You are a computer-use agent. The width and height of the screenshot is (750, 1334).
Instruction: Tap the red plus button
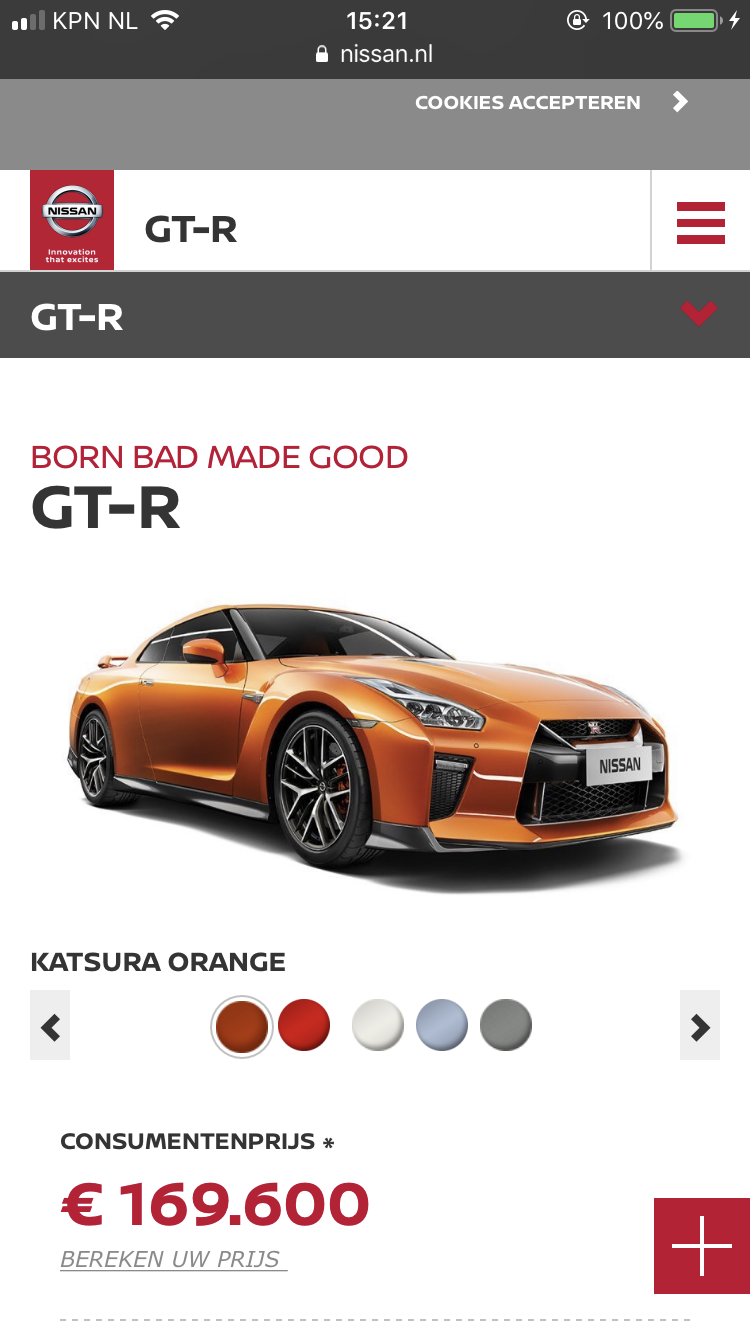point(702,1246)
